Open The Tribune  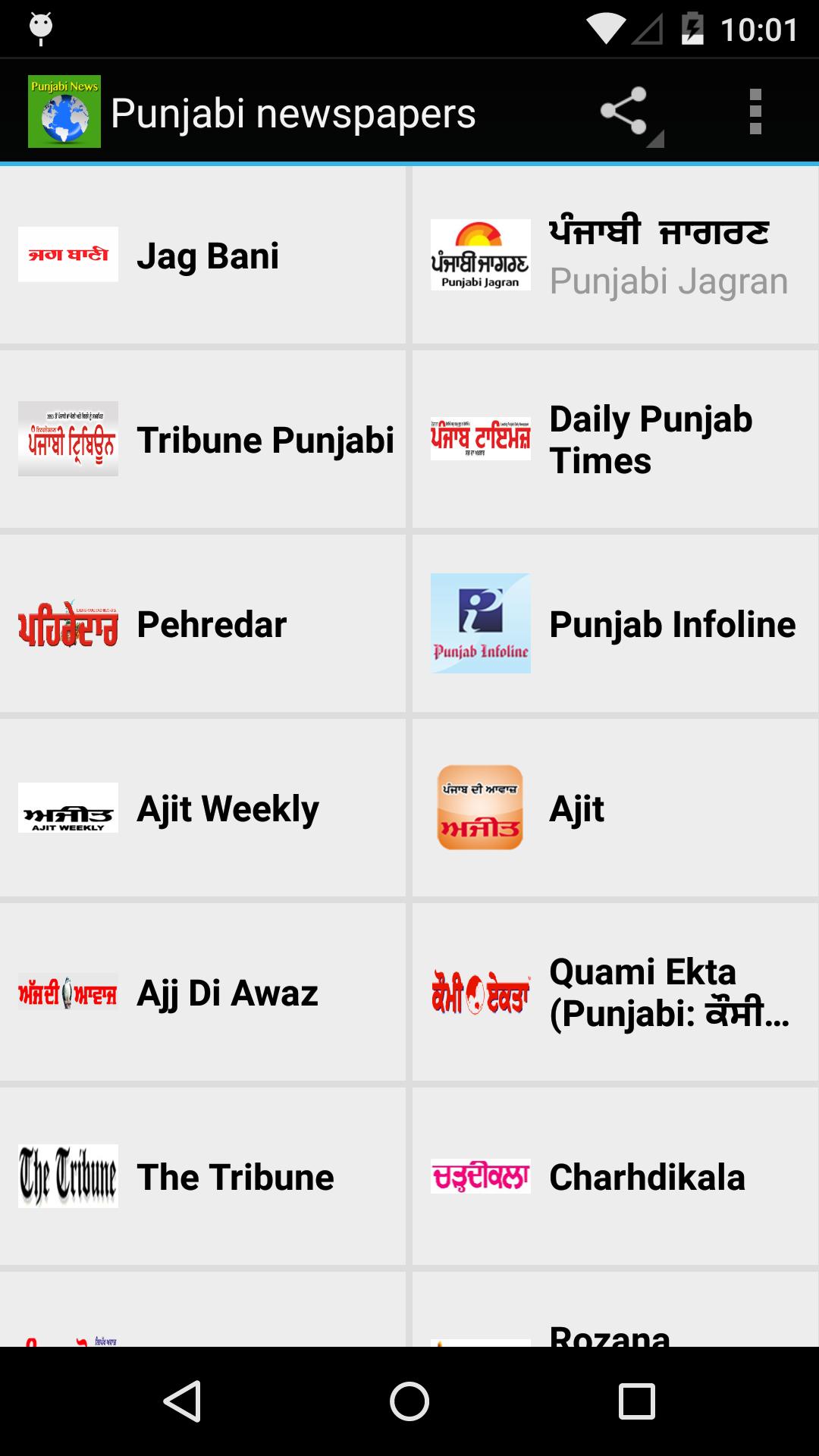[x=203, y=1177]
